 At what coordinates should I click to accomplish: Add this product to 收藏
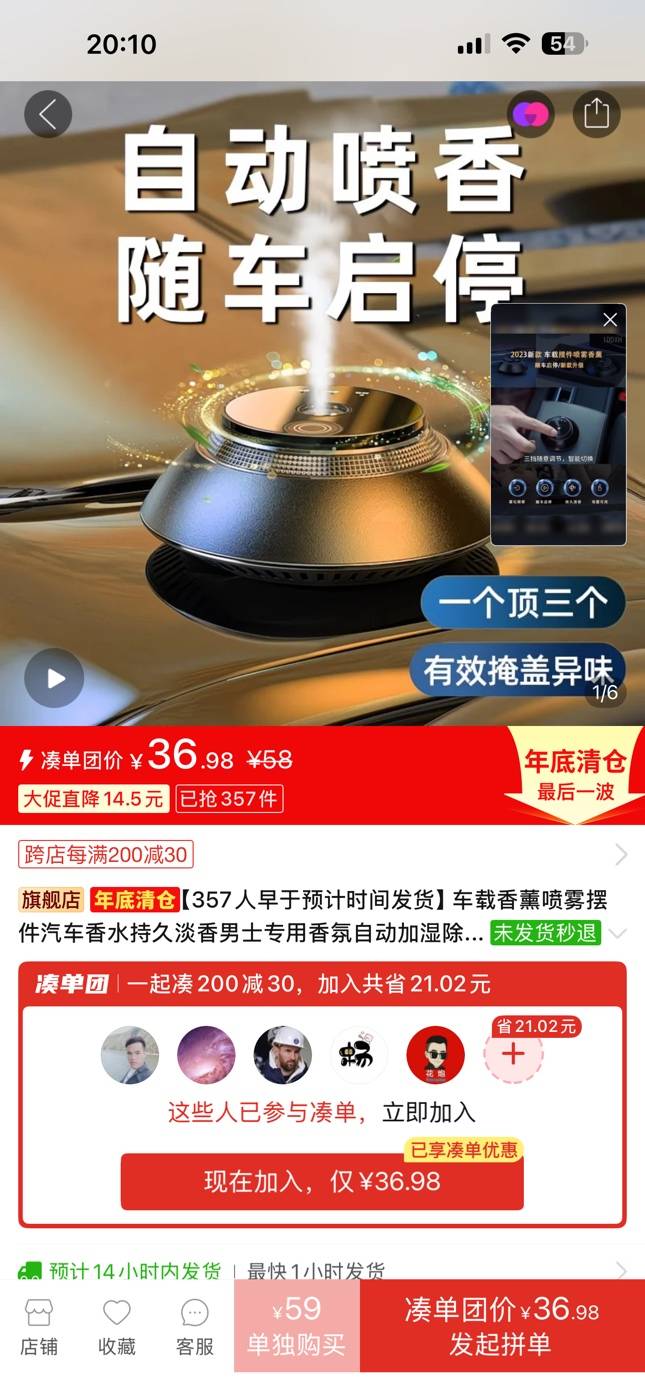117,1326
